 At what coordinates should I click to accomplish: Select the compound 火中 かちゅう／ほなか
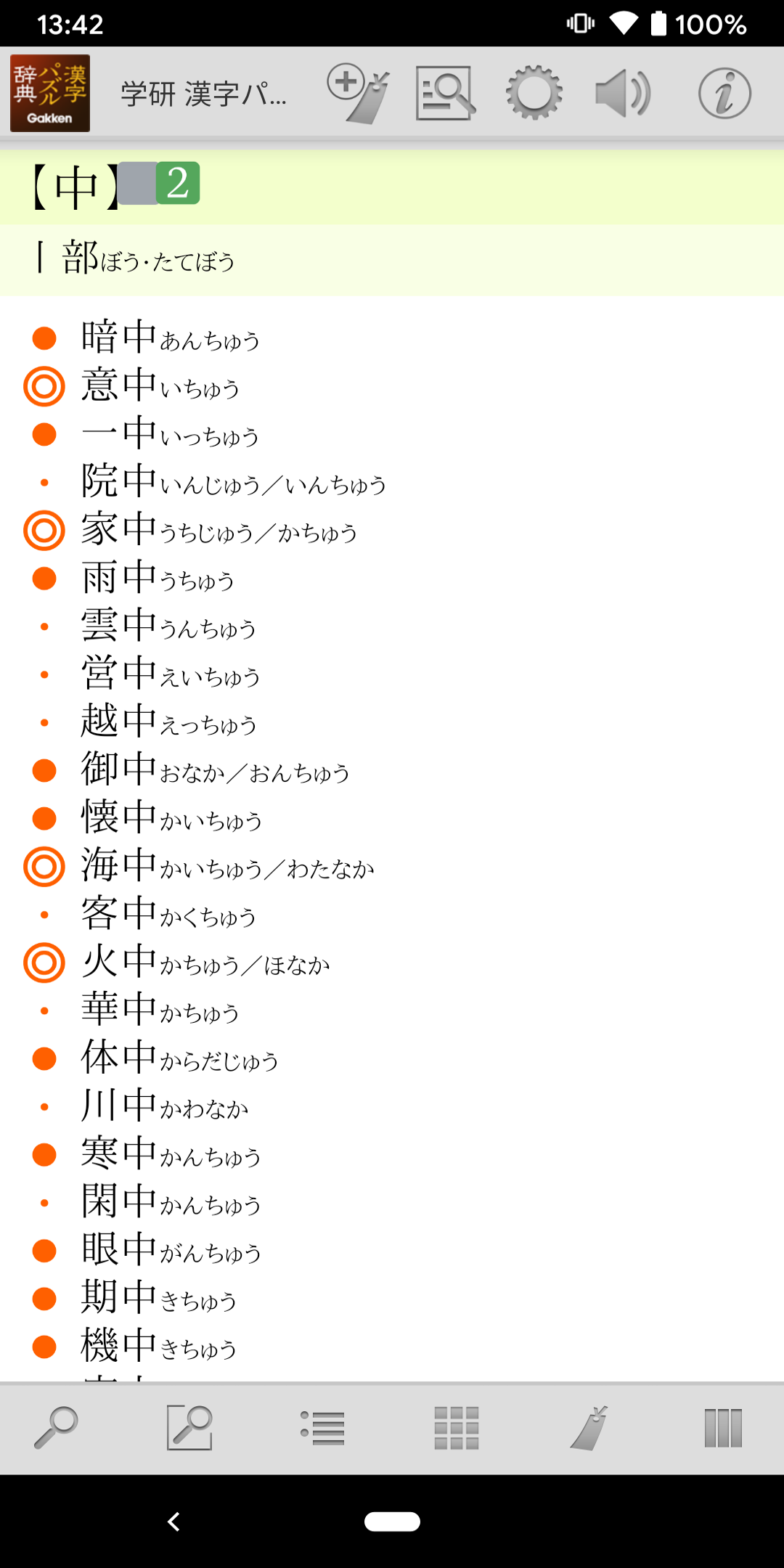pos(206,962)
